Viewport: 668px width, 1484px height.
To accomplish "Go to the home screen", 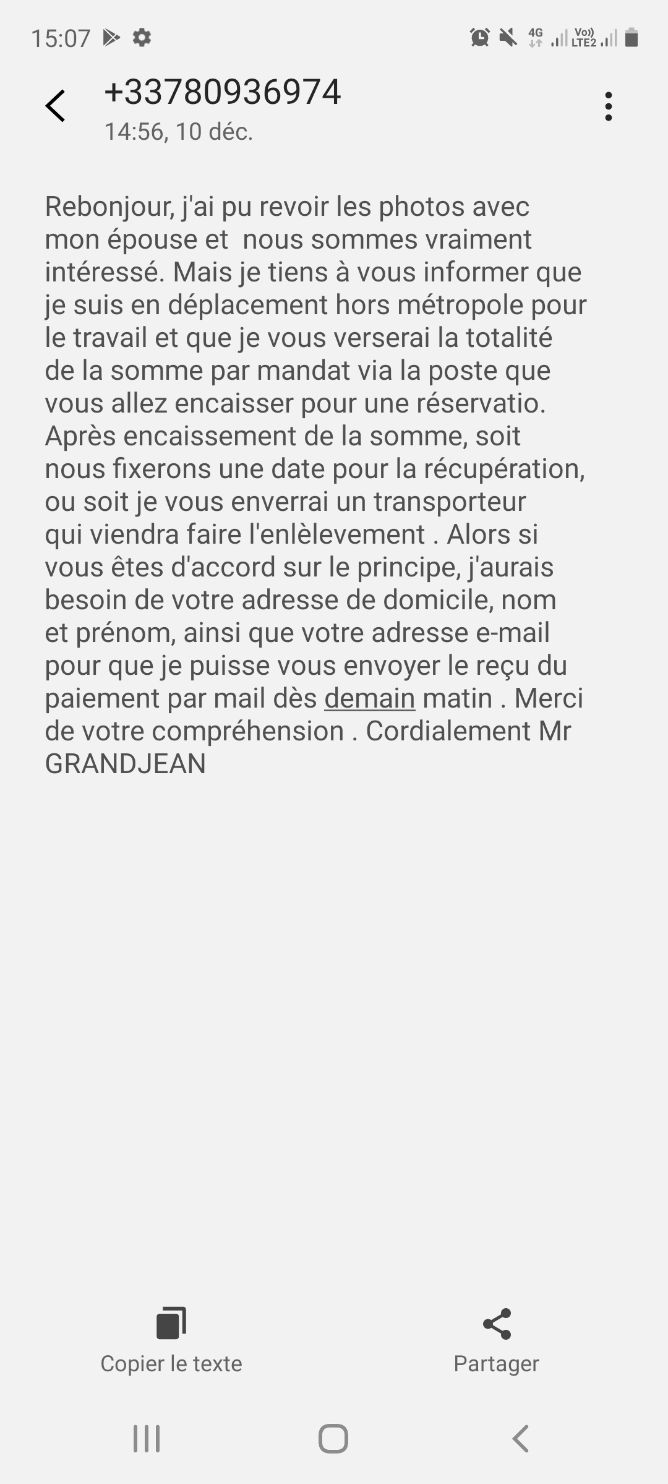I will pos(333,1438).
